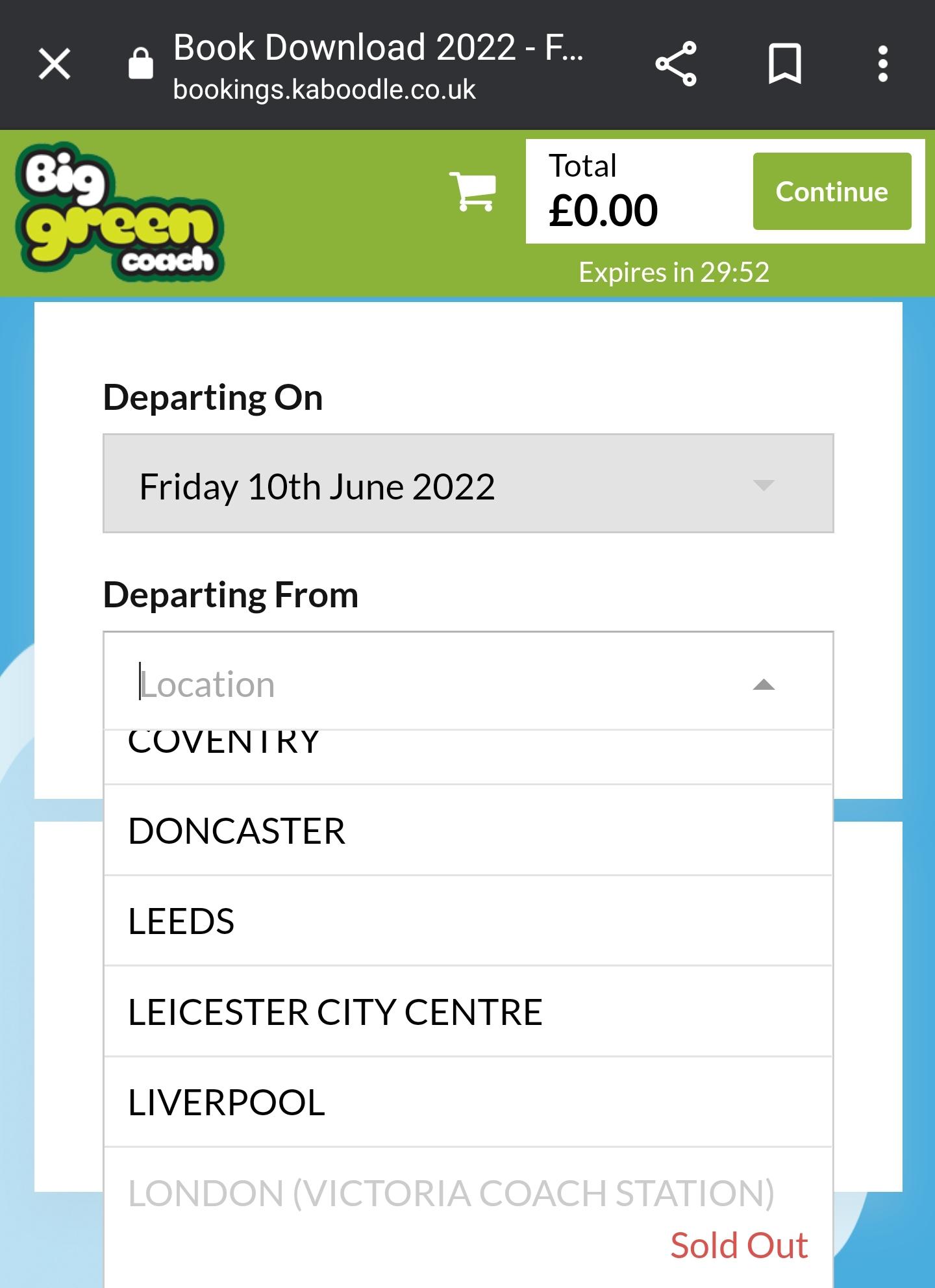Click the sold out London Victoria entry
The height and width of the screenshot is (1288, 935).
pyautogui.click(x=451, y=1194)
